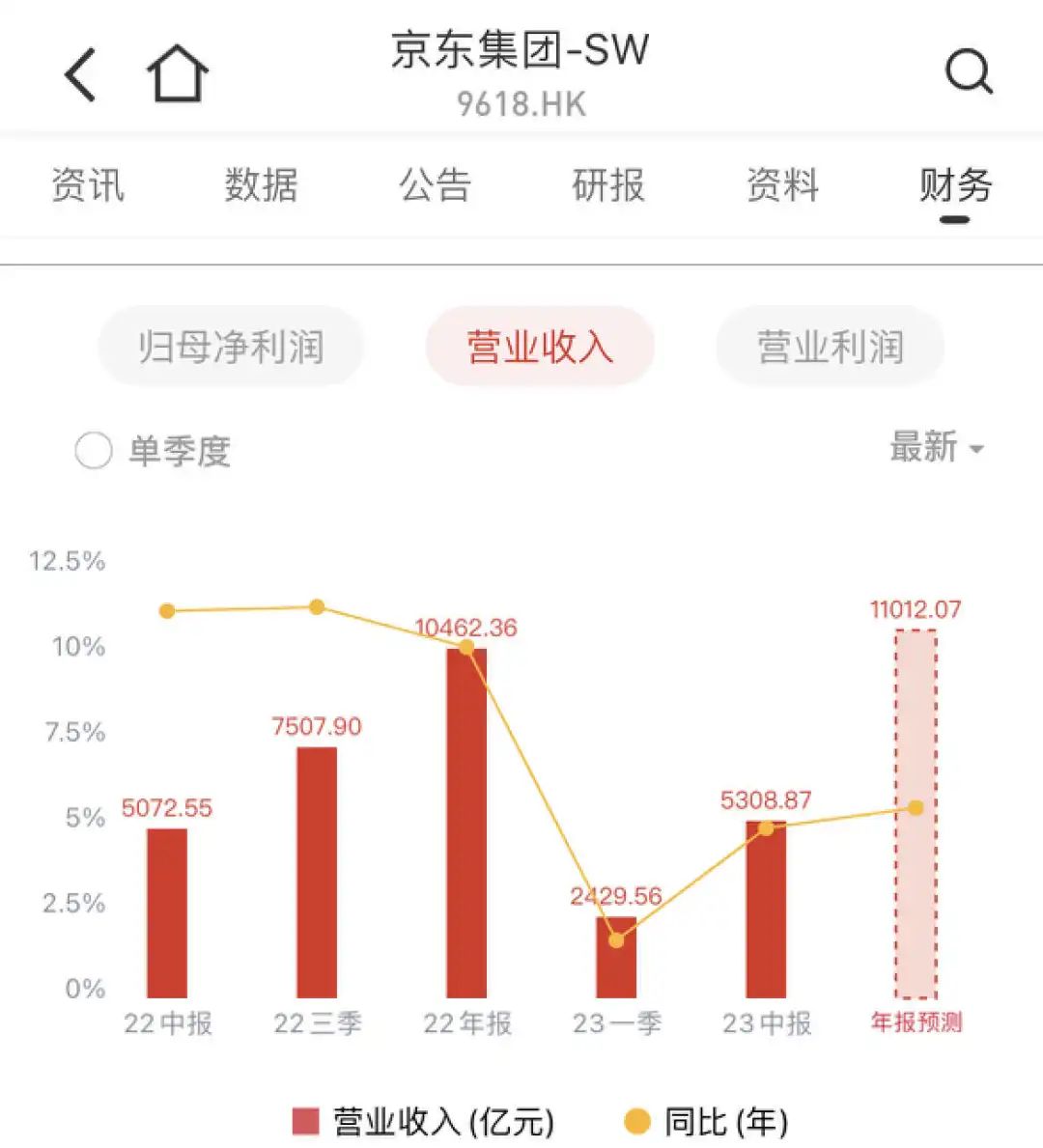Switch to the 数据 tab
The image size is (1043, 1148).
tap(261, 185)
